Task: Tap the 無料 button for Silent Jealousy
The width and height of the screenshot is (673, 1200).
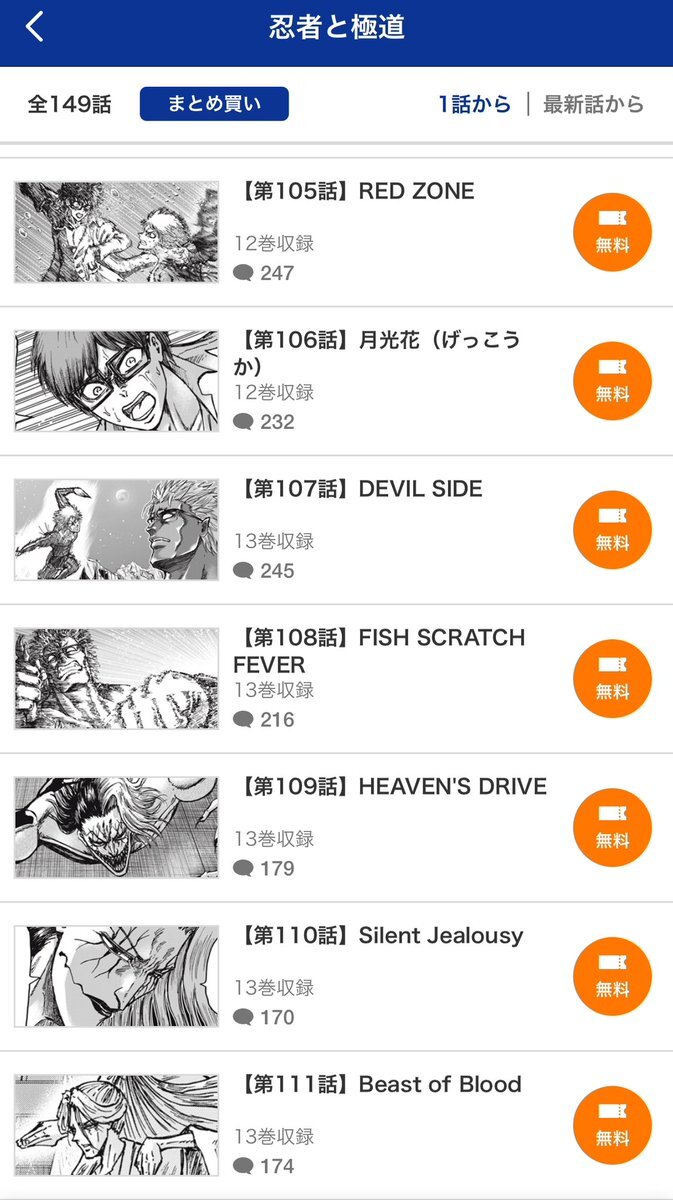Action: pyautogui.click(x=612, y=977)
